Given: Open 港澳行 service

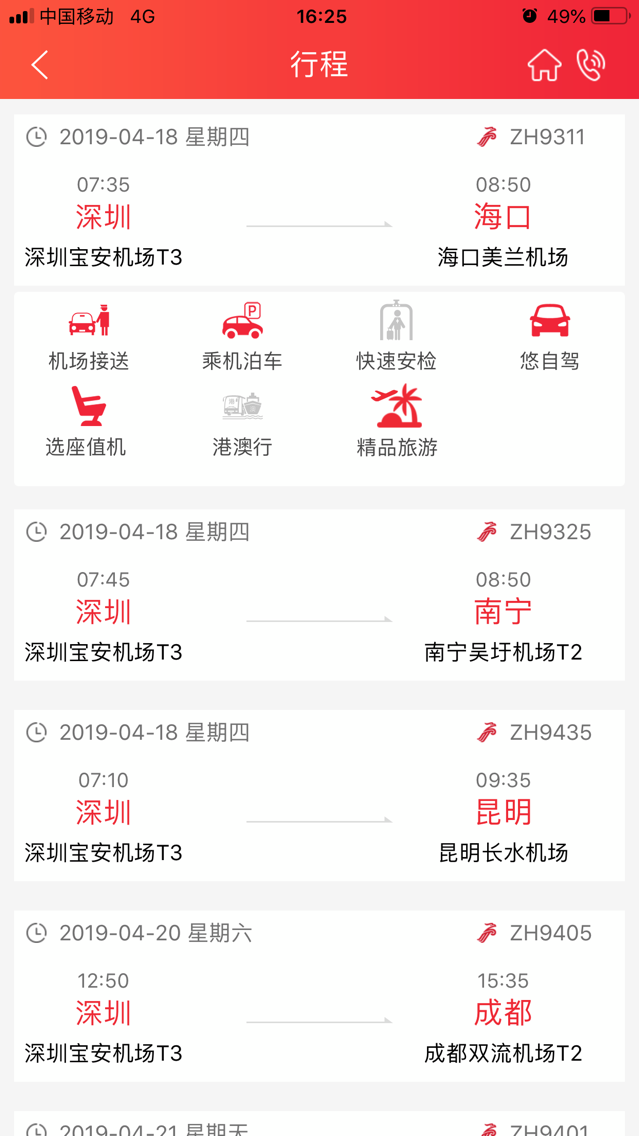Looking at the screenshot, I should [x=242, y=423].
